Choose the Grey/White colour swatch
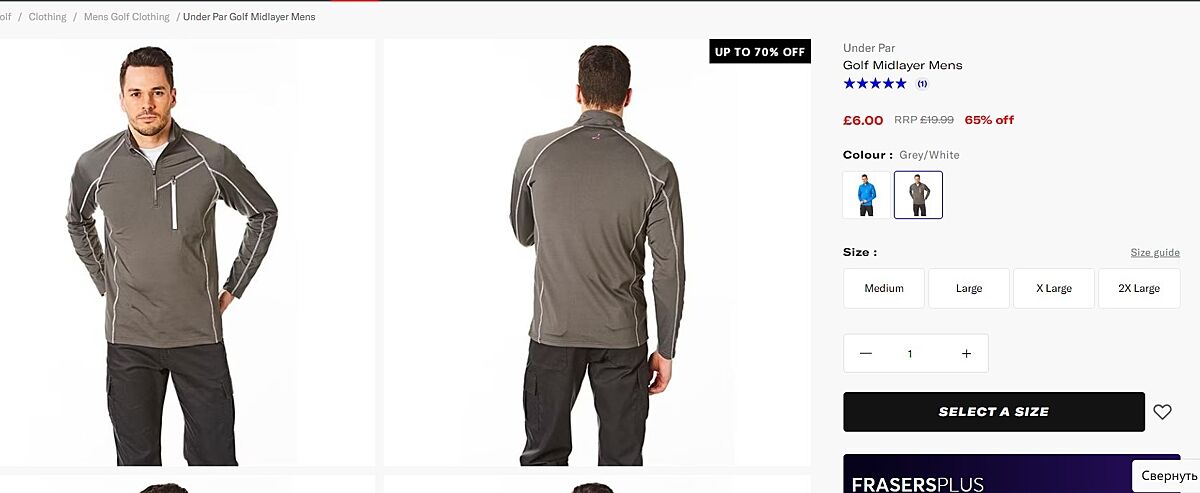Screen dimensions: 1200x493 [x=918, y=194]
